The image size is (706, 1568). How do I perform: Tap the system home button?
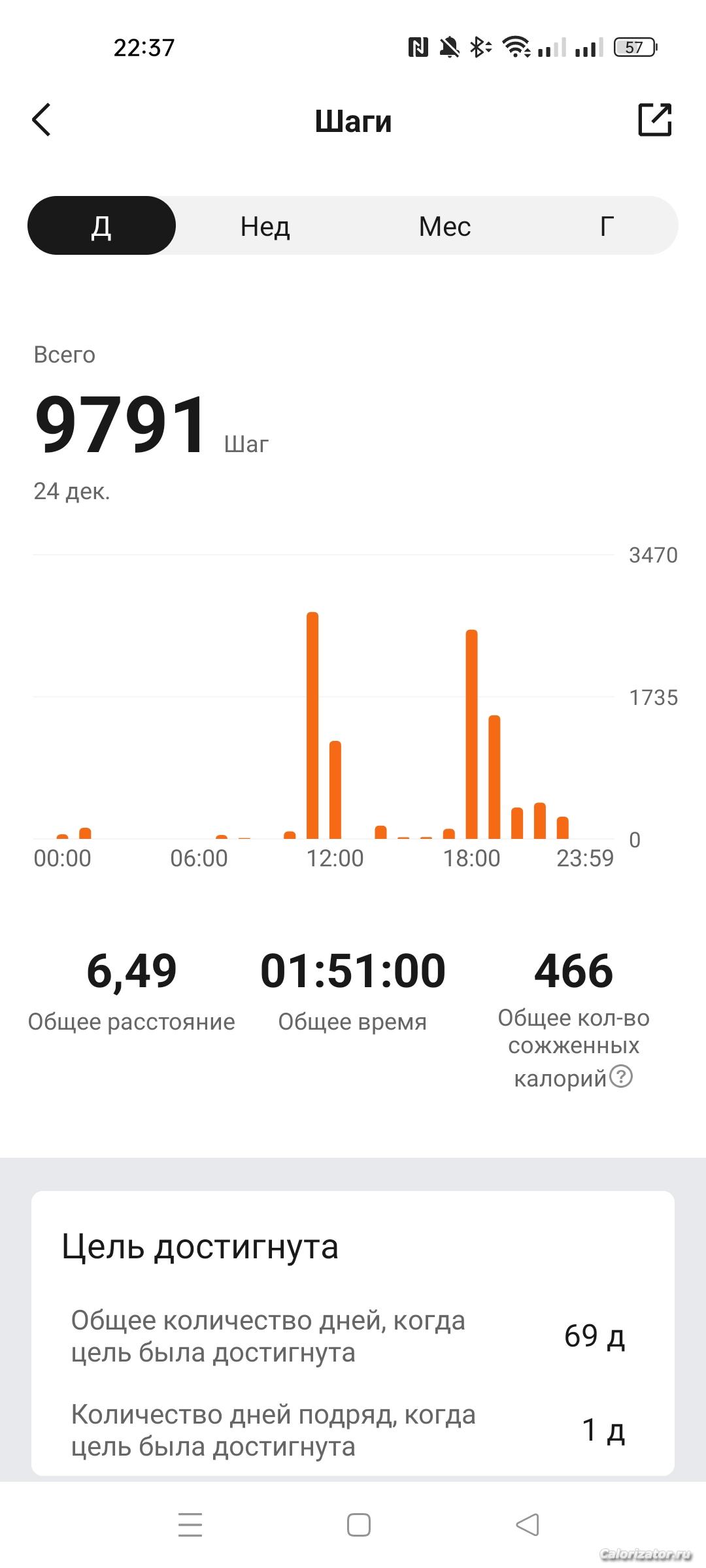coord(358,1525)
